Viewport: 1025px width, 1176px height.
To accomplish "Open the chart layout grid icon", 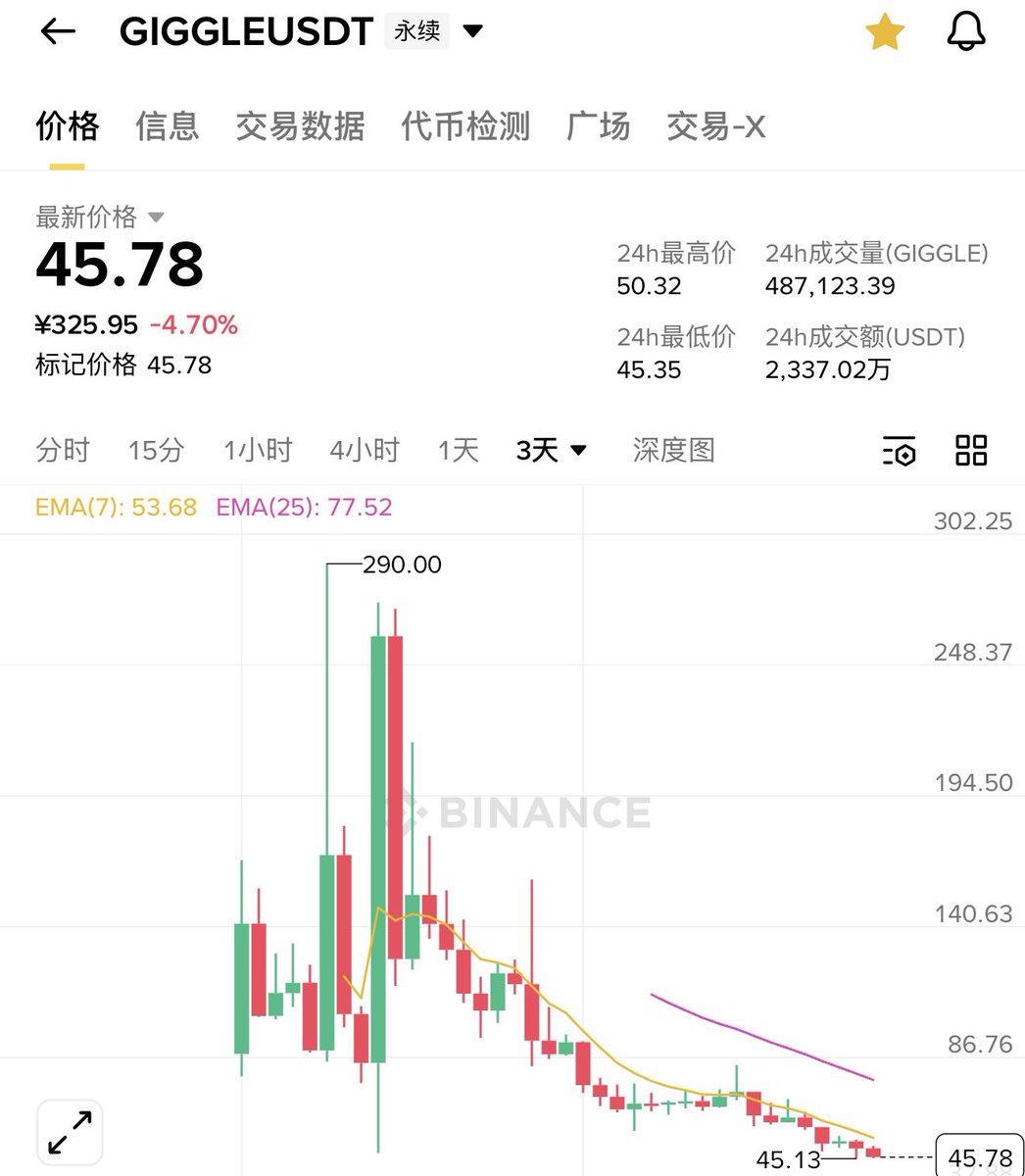I will pyautogui.click(x=971, y=451).
